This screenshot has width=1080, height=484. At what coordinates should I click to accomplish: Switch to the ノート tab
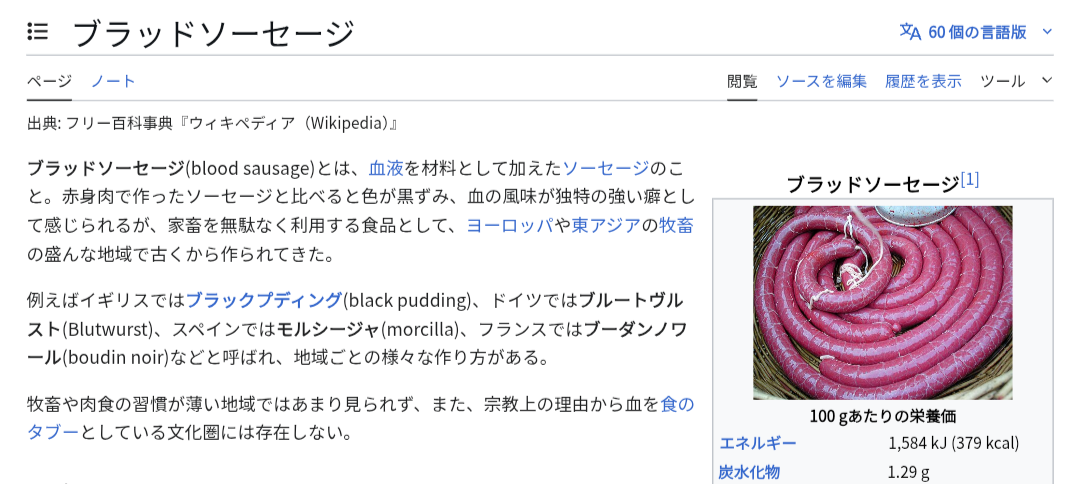pyautogui.click(x=113, y=81)
